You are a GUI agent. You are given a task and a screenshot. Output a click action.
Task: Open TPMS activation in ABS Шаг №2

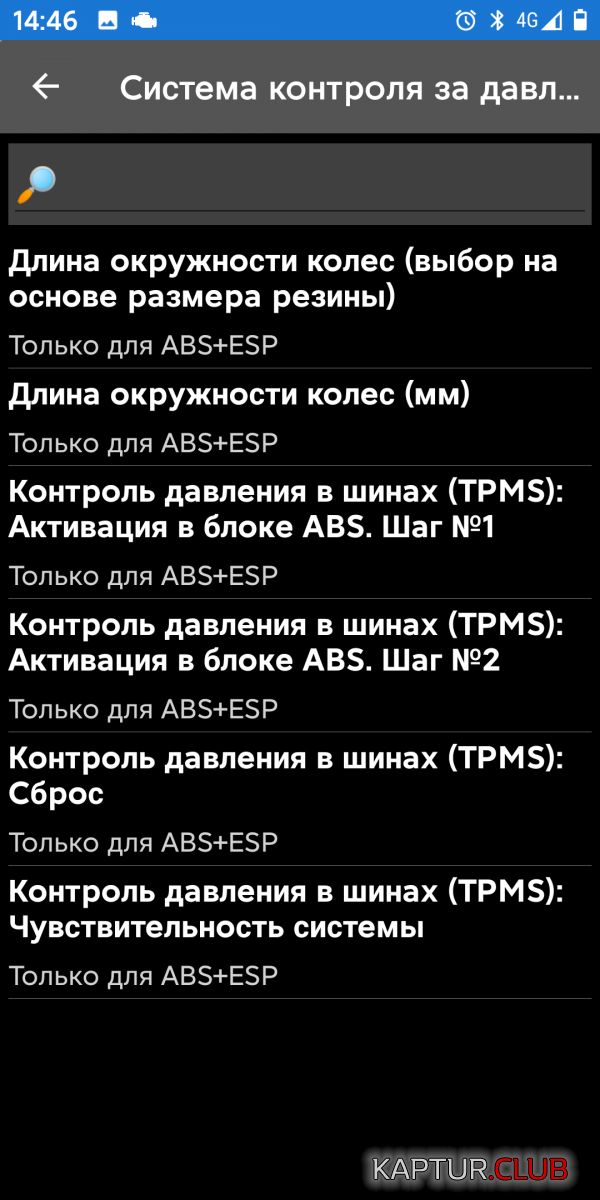pos(298,665)
